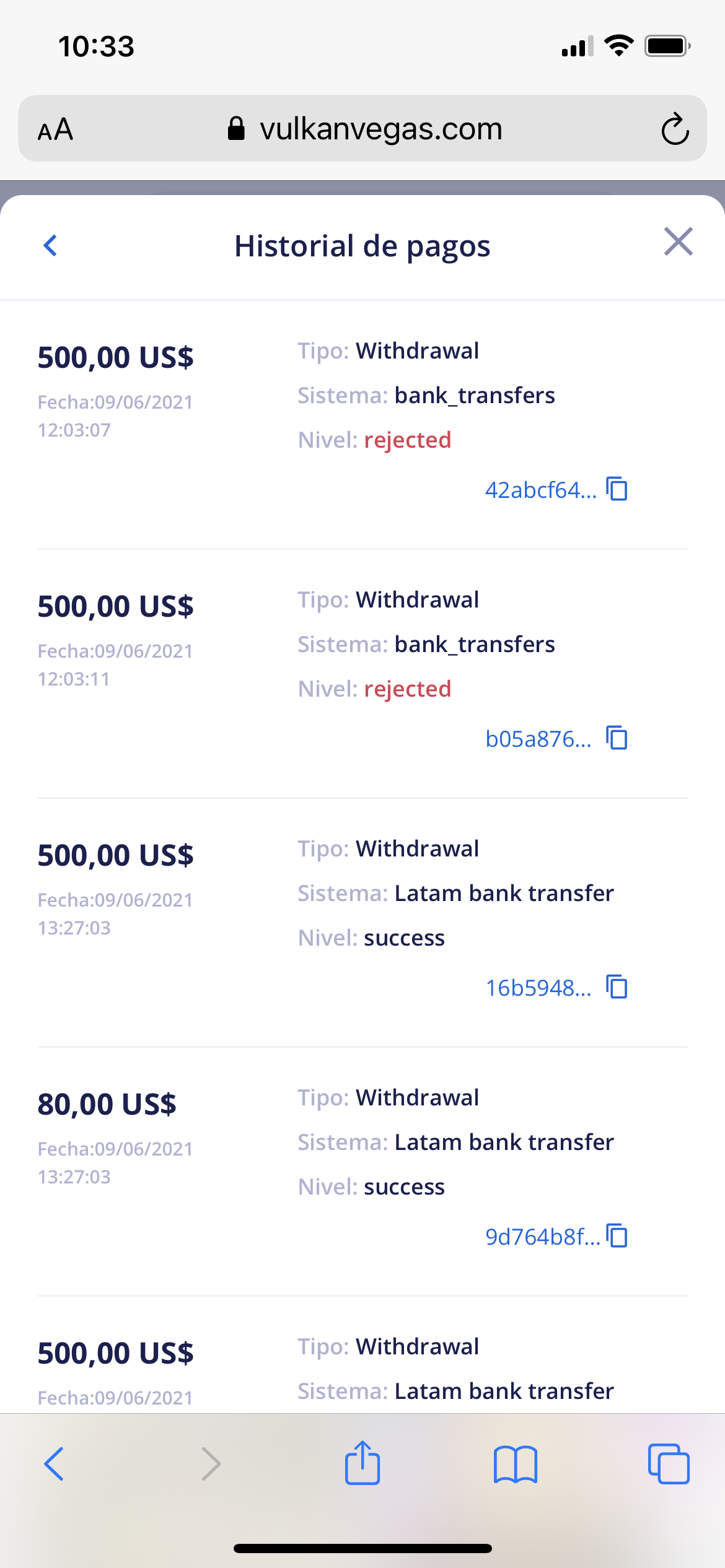Copy transaction ID b05a876
The image size is (725, 1568).
[x=617, y=738]
